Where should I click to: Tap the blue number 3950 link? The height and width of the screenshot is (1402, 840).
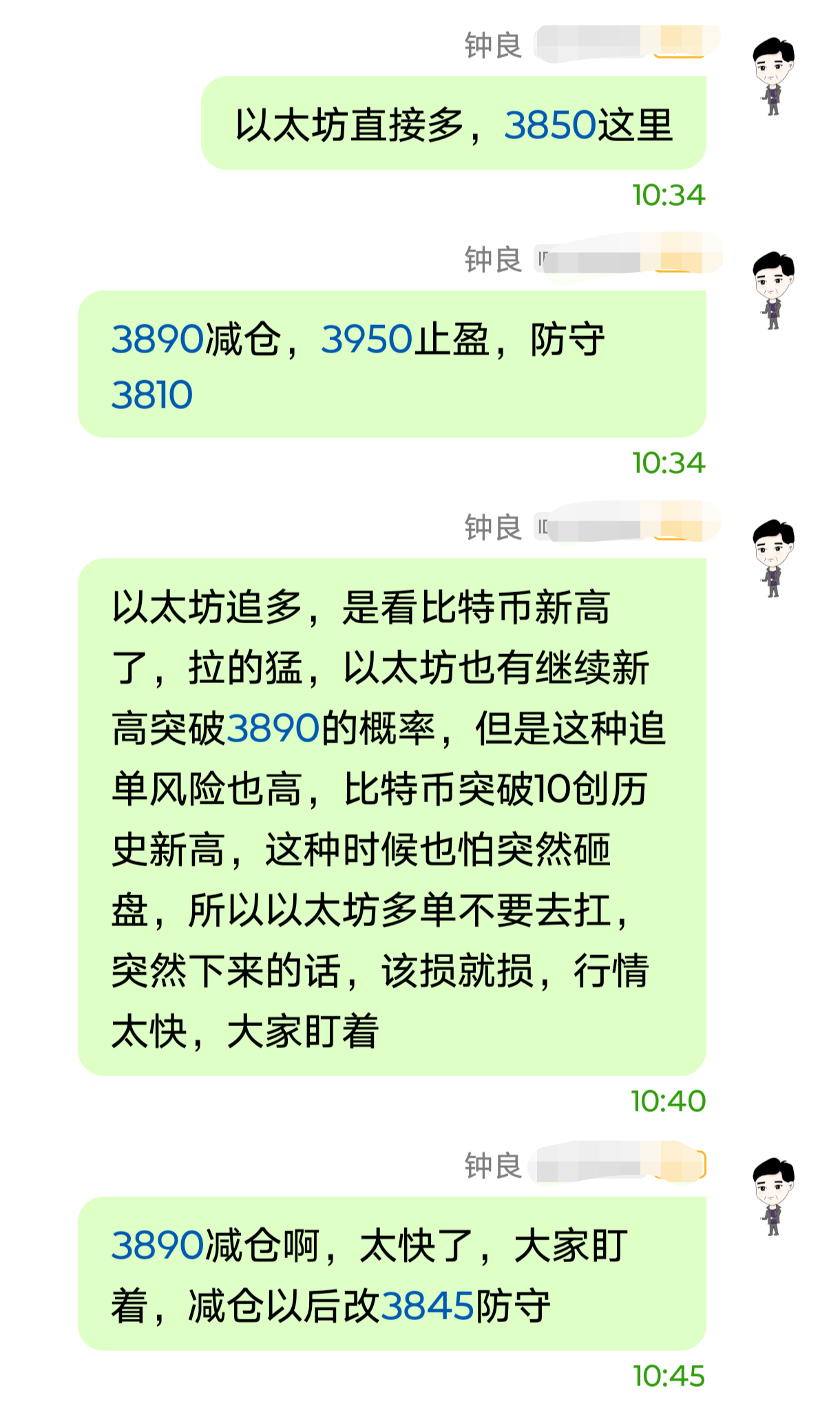click(x=366, y=339)
